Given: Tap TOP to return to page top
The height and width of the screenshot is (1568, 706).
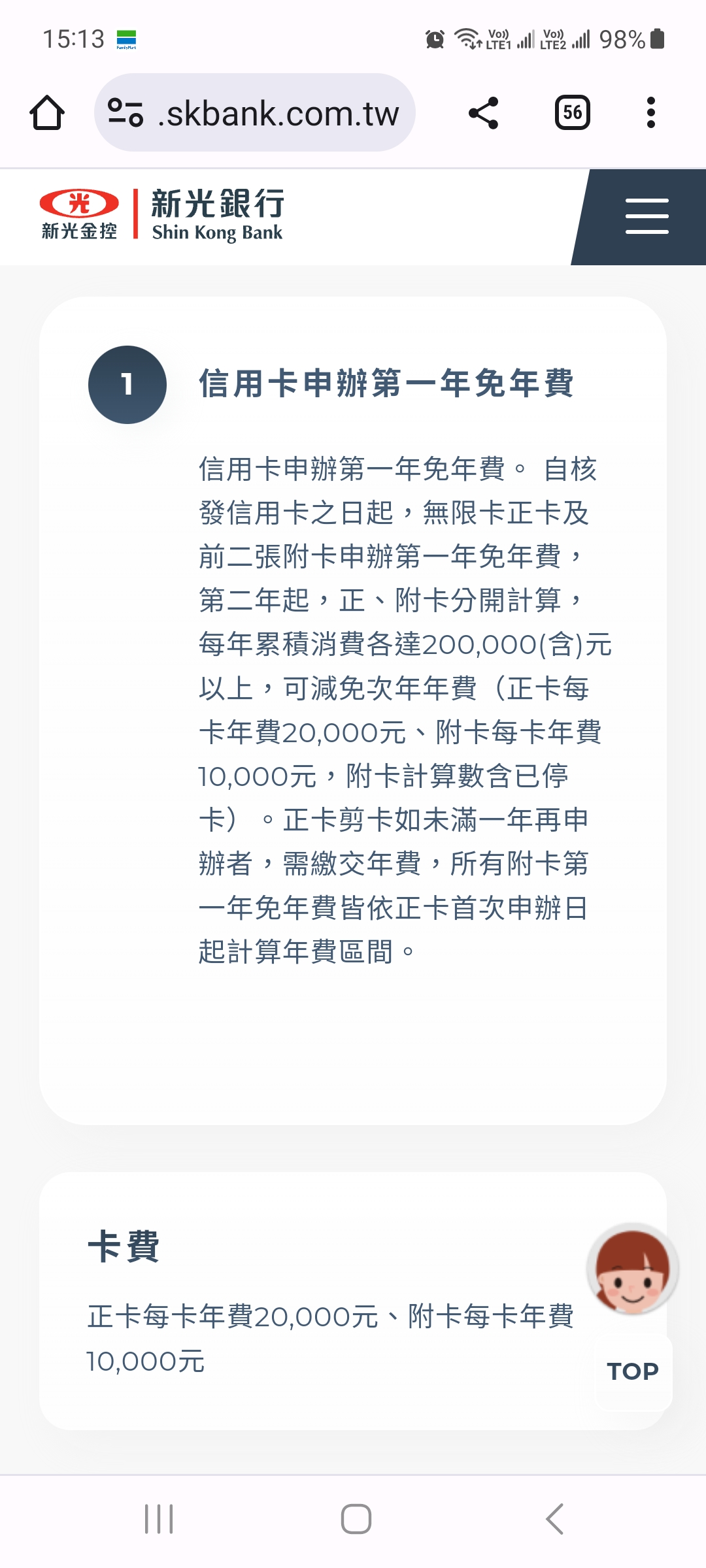Looking at the screenshot, I should (x=633, y=1371).
